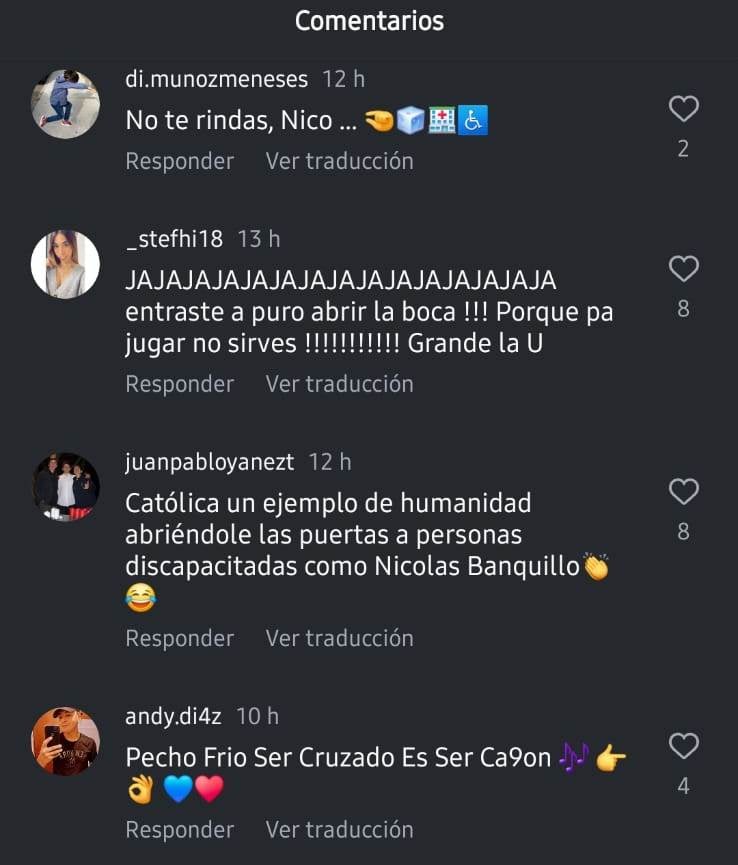The image size is (738, 865).
Task: Like the comment from andy.di4z
Action: click(683, 745)
